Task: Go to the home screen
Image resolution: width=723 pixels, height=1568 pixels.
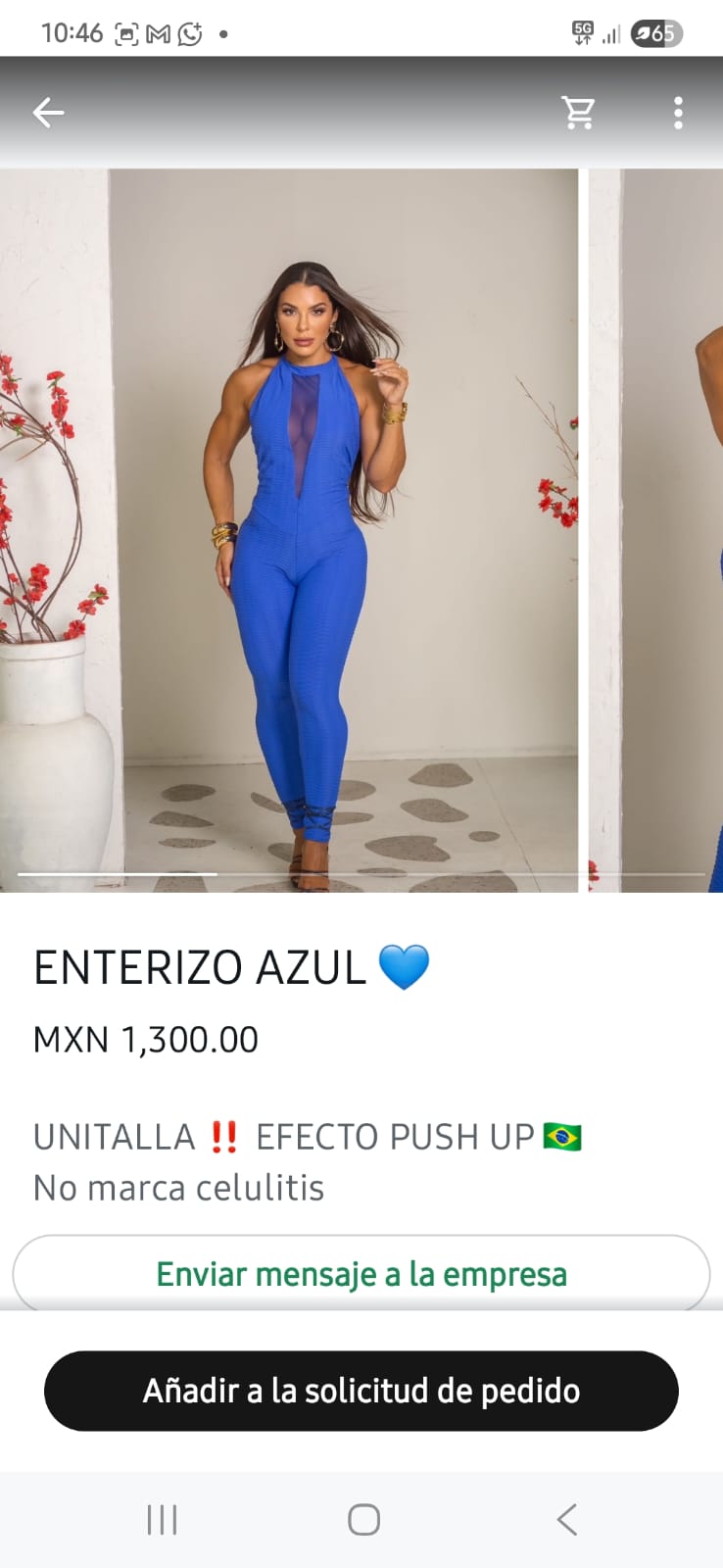Action: pyautogui.click(x=363, y=1520)
